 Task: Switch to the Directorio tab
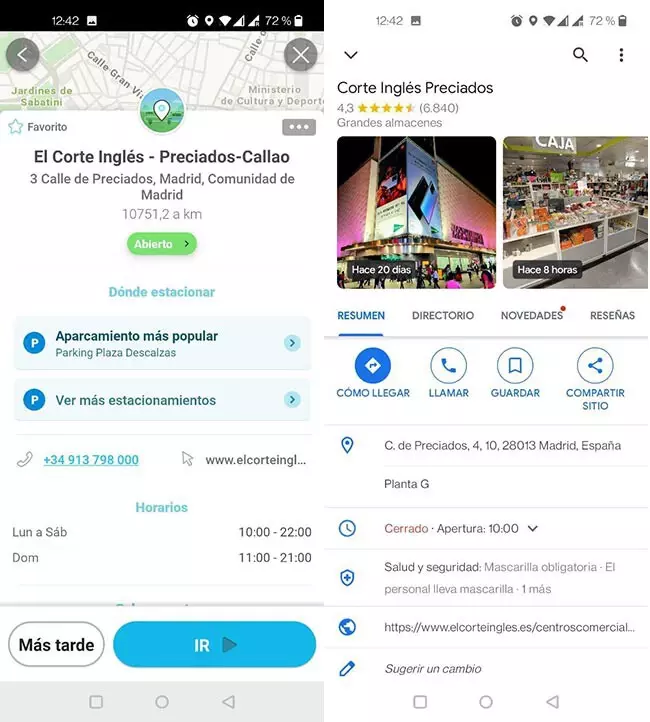[443, 315]
